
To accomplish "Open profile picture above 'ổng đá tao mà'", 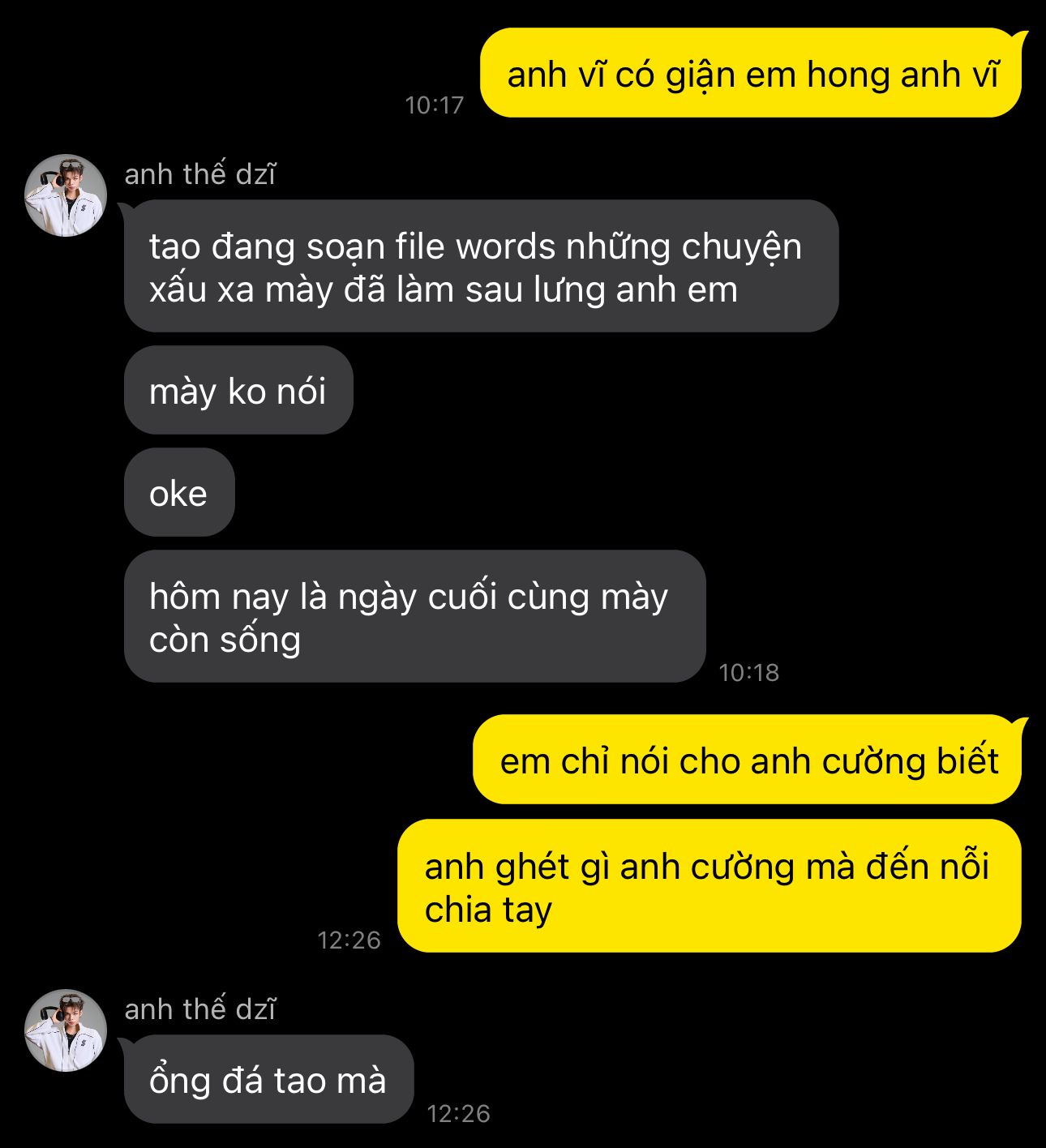I will (x=66, y=1030).
